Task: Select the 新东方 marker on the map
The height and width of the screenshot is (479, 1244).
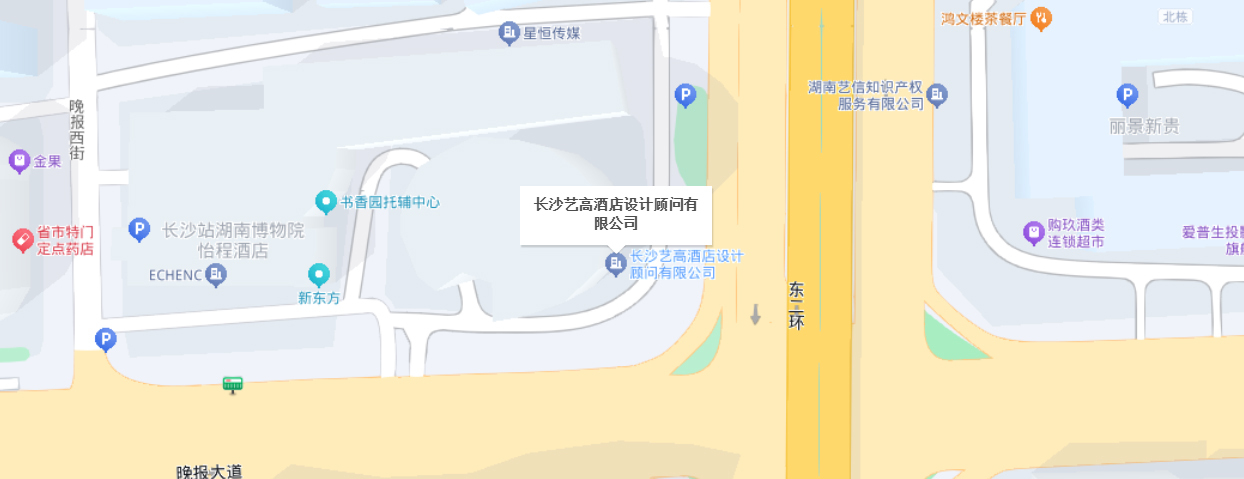Action: tap(319, 274)
